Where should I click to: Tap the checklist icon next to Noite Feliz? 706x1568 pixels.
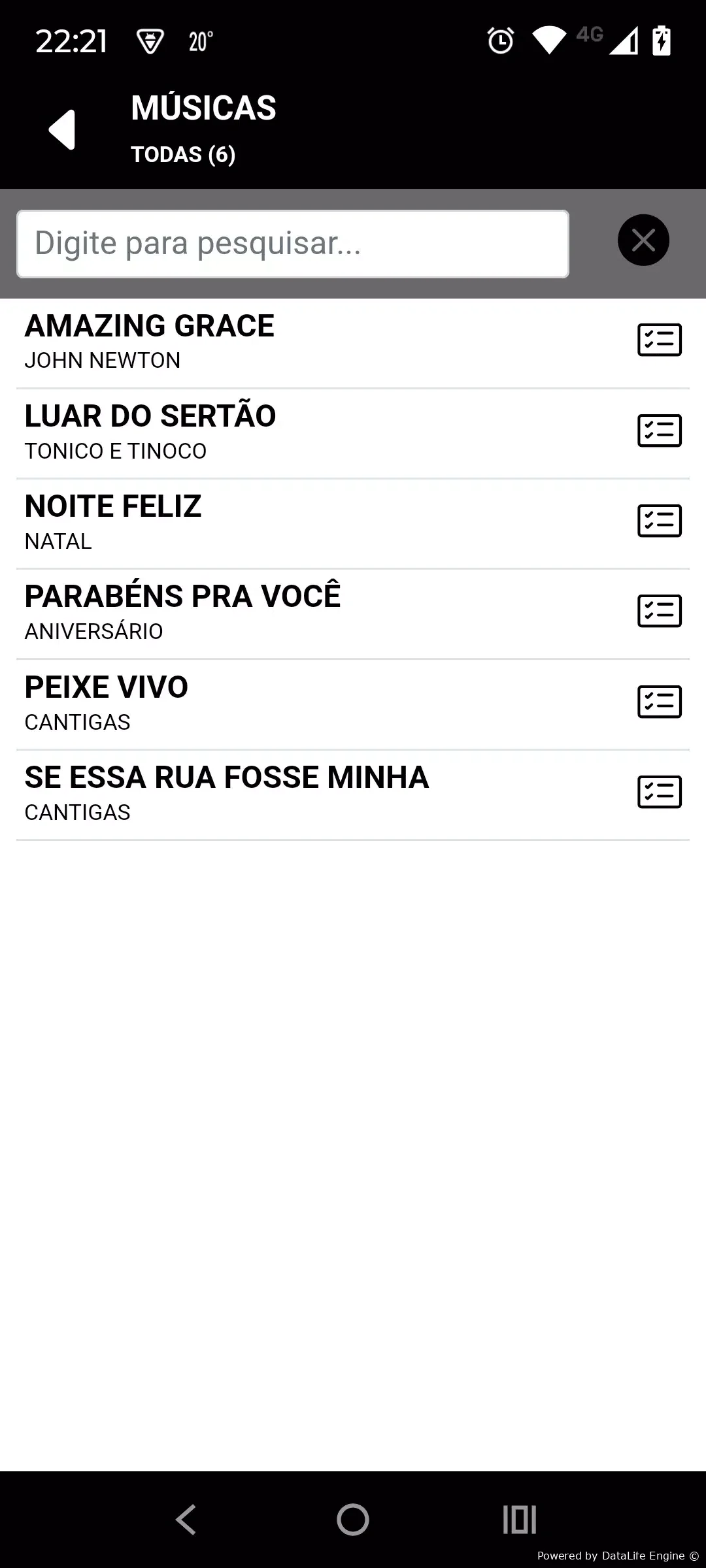click(660, 521)
